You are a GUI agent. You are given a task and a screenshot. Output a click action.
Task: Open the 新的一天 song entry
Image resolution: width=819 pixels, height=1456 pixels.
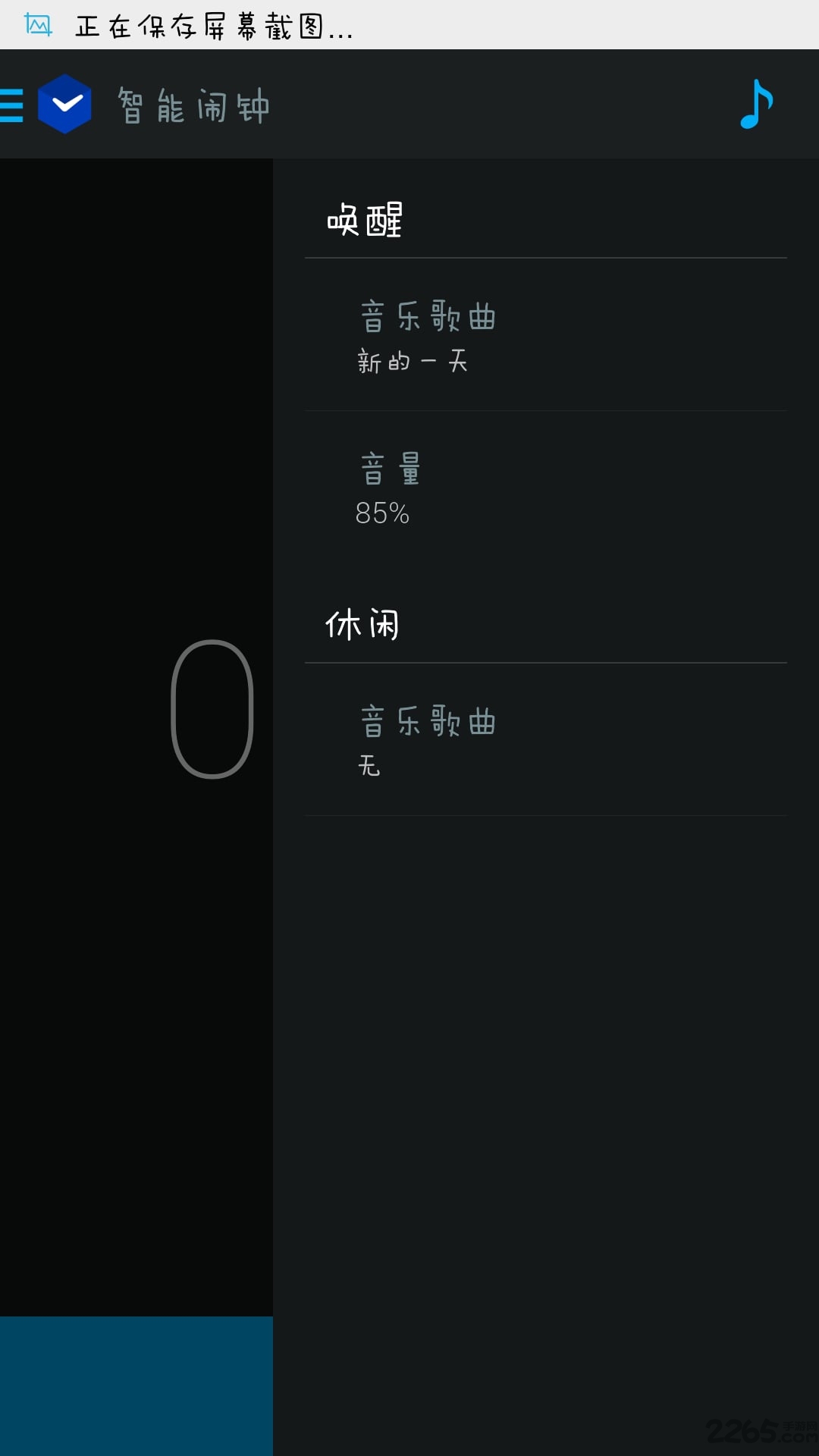(x=413, y=362)
